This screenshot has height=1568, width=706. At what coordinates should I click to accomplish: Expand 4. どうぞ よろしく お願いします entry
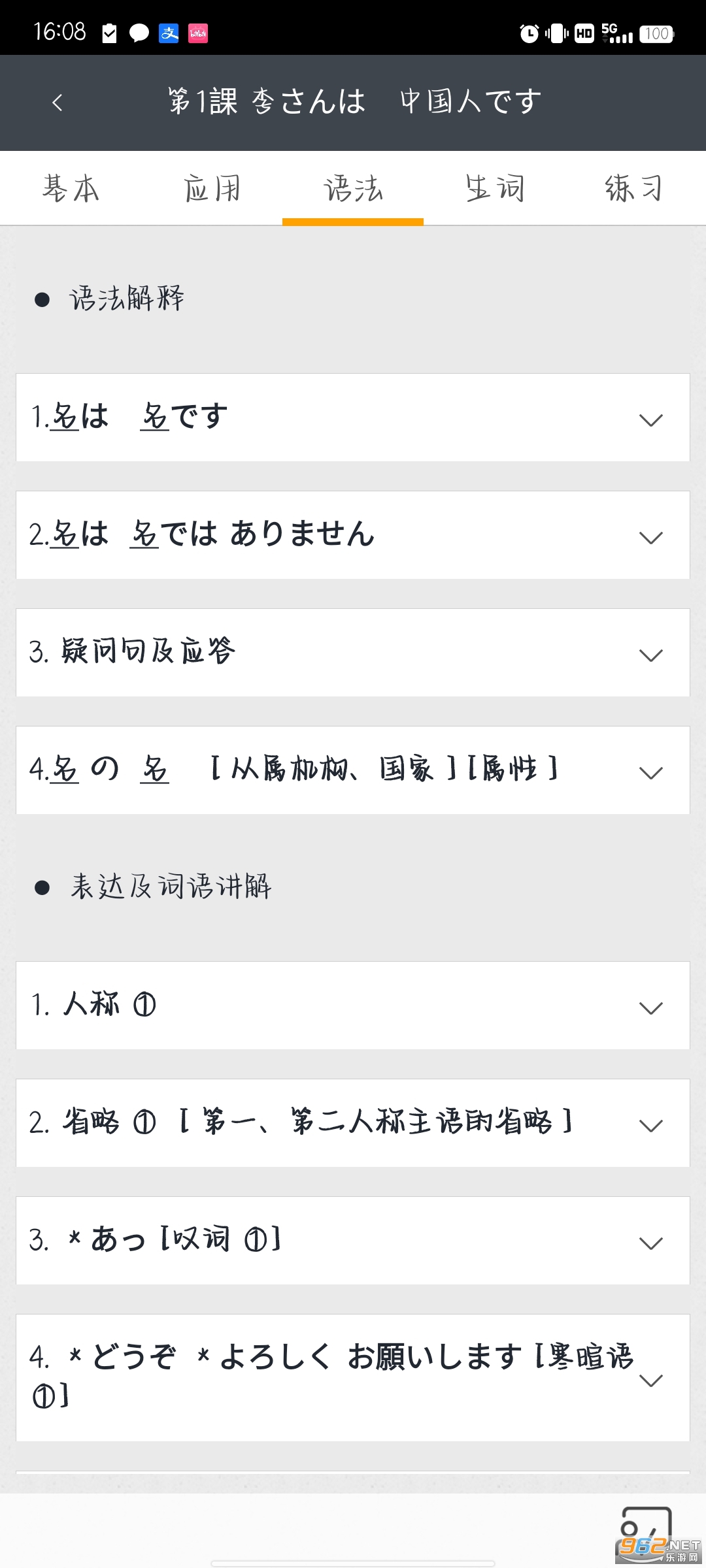point(353,1377)
